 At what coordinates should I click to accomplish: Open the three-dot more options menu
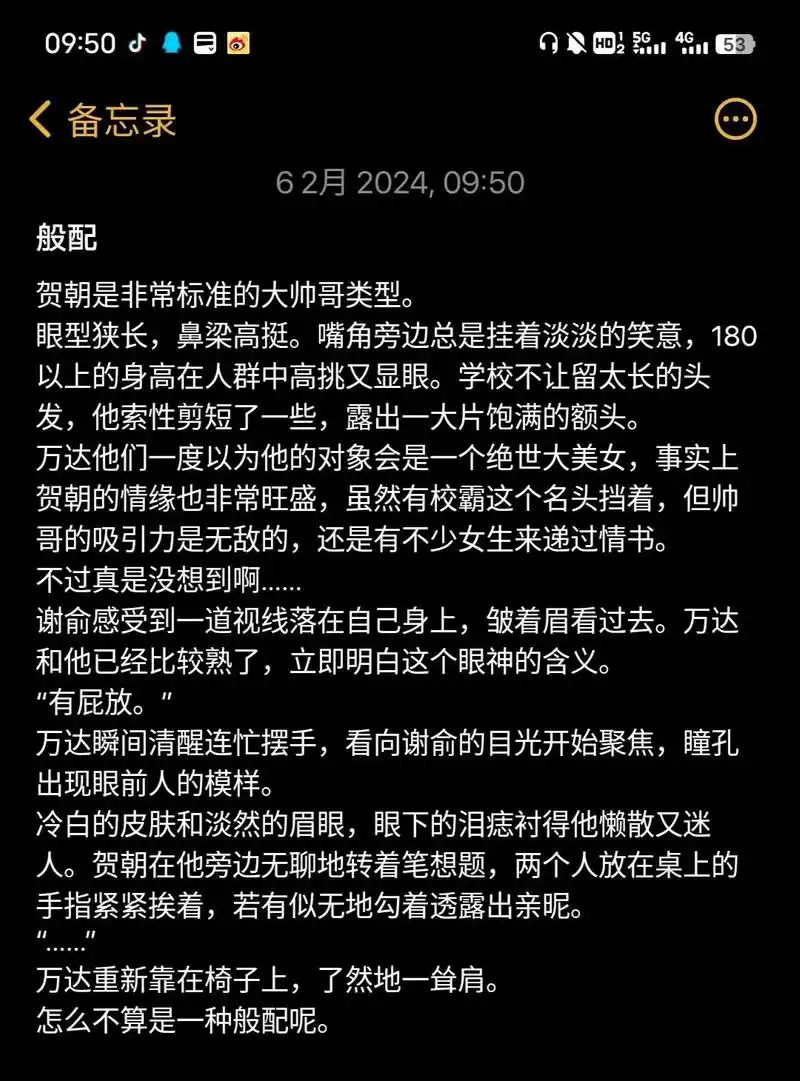[x=736, y=119]
